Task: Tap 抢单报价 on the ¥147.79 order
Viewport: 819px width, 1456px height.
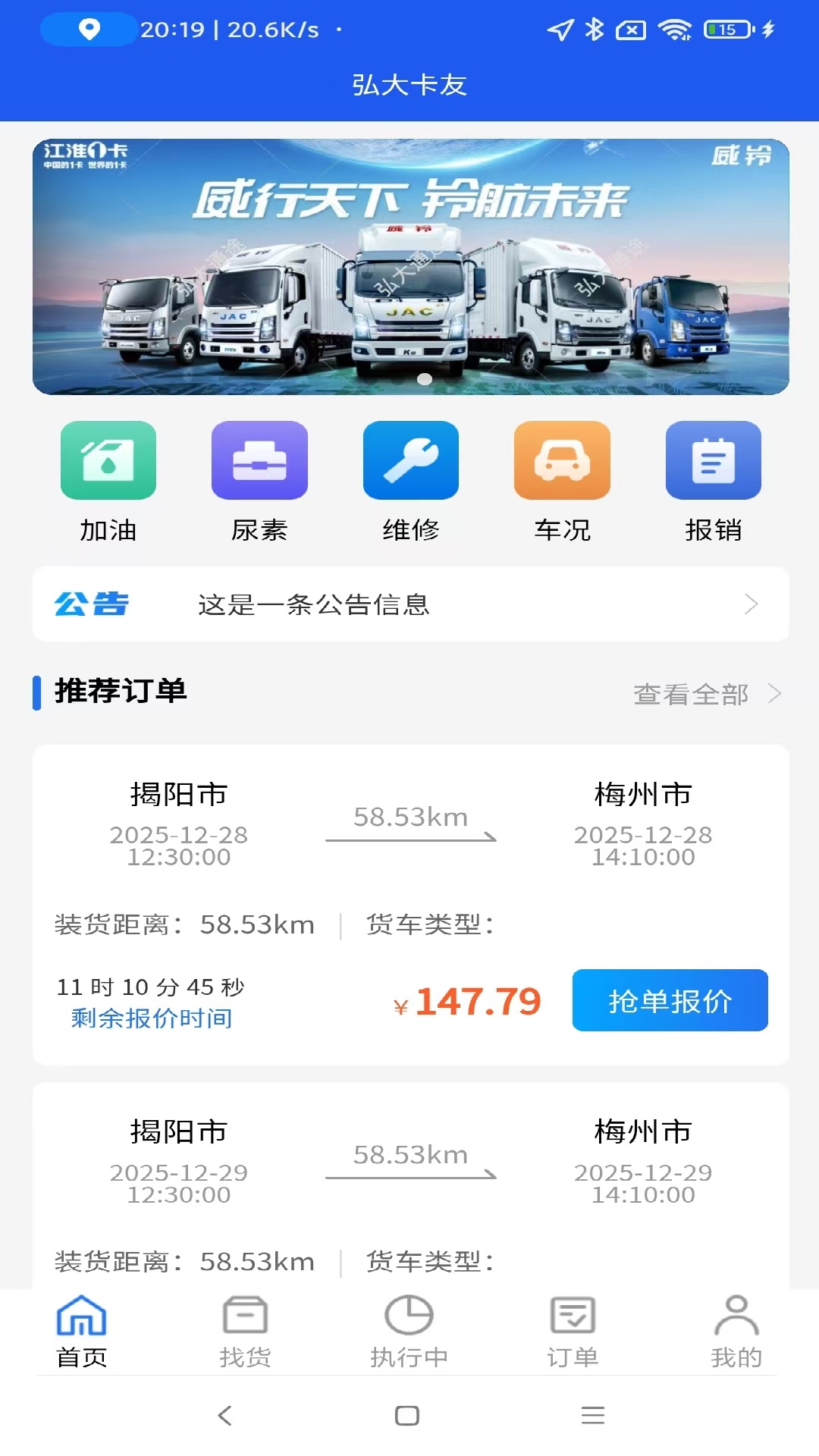Action: pos(670,1000)
